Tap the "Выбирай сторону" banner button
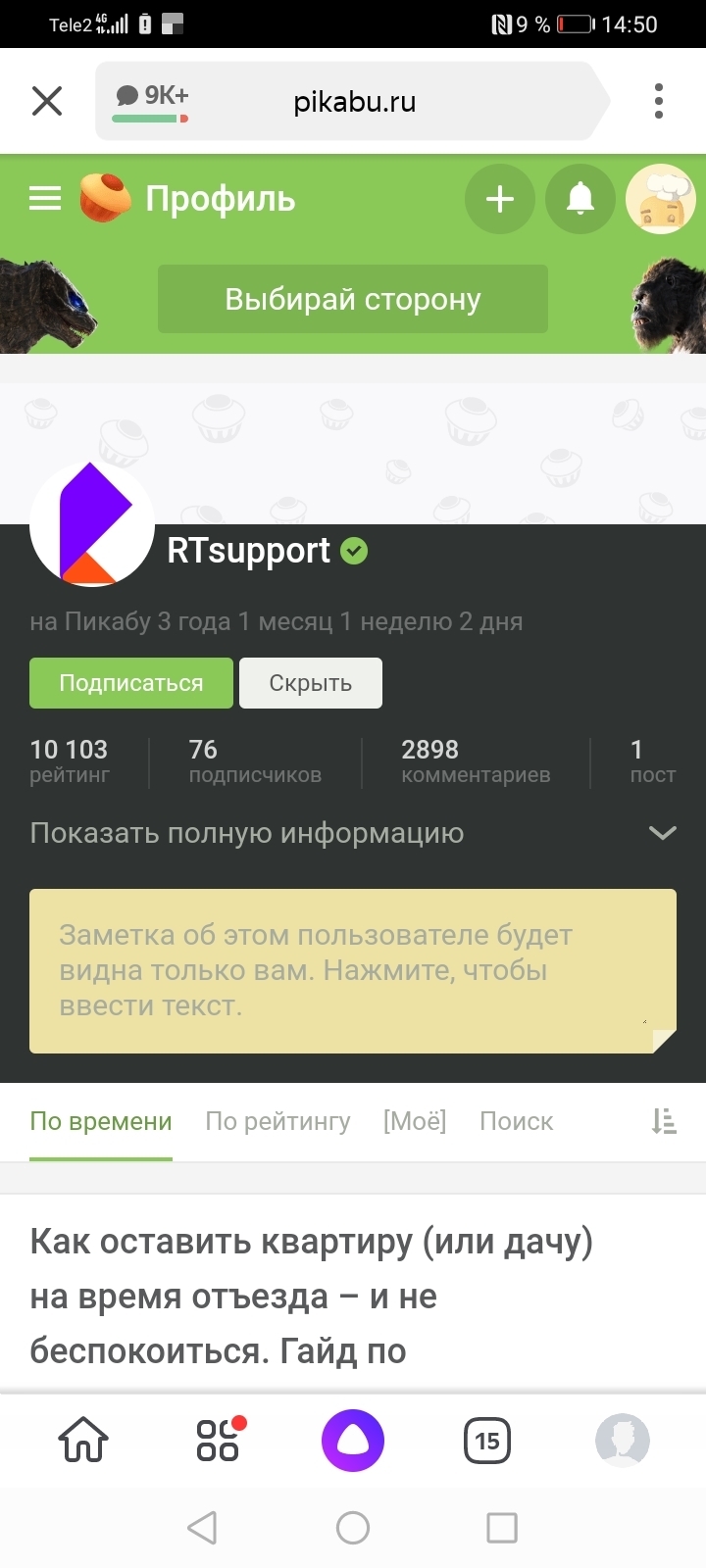 [x=353, y=299]
